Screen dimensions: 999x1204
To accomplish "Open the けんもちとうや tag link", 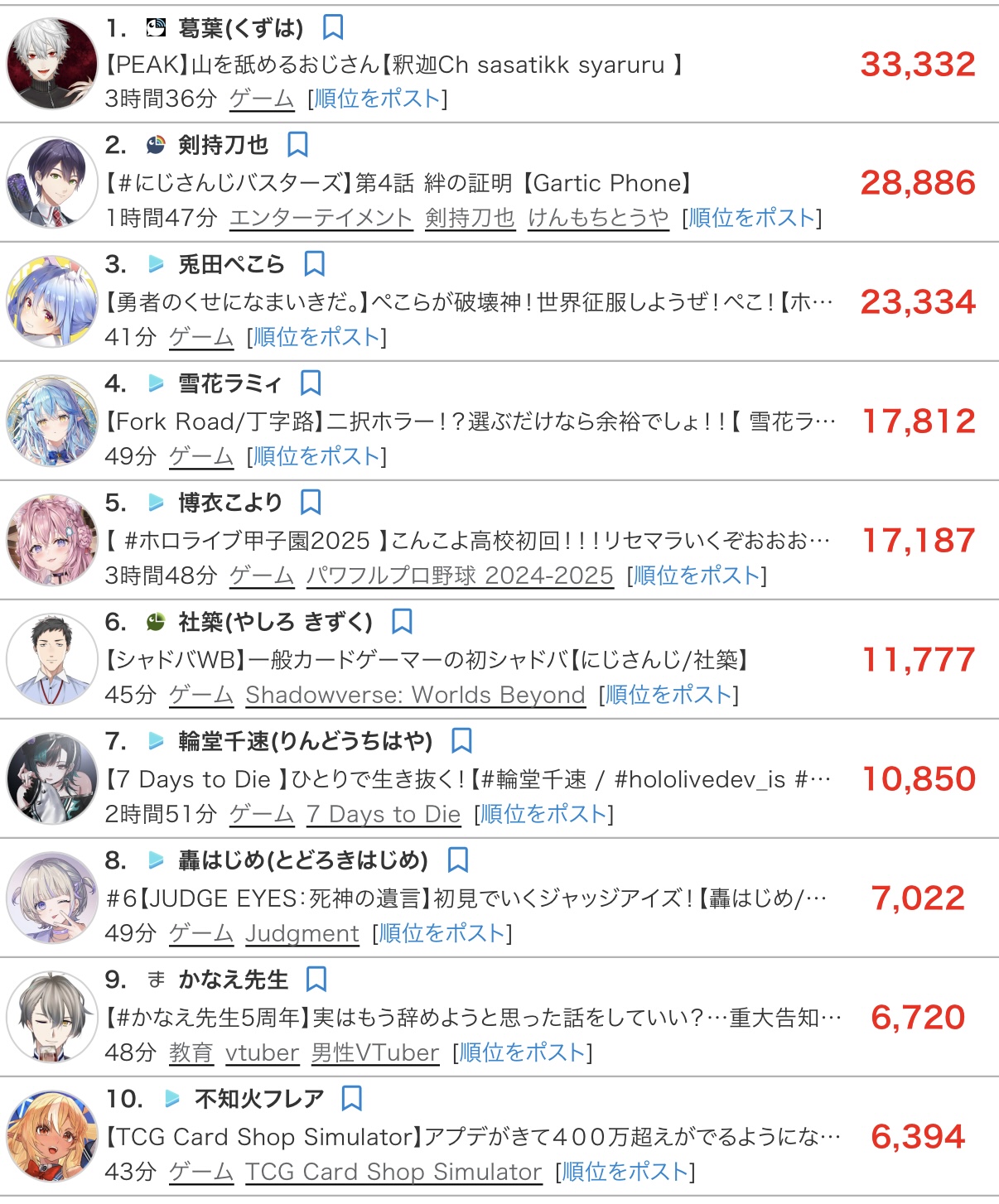I will [598, 218].
